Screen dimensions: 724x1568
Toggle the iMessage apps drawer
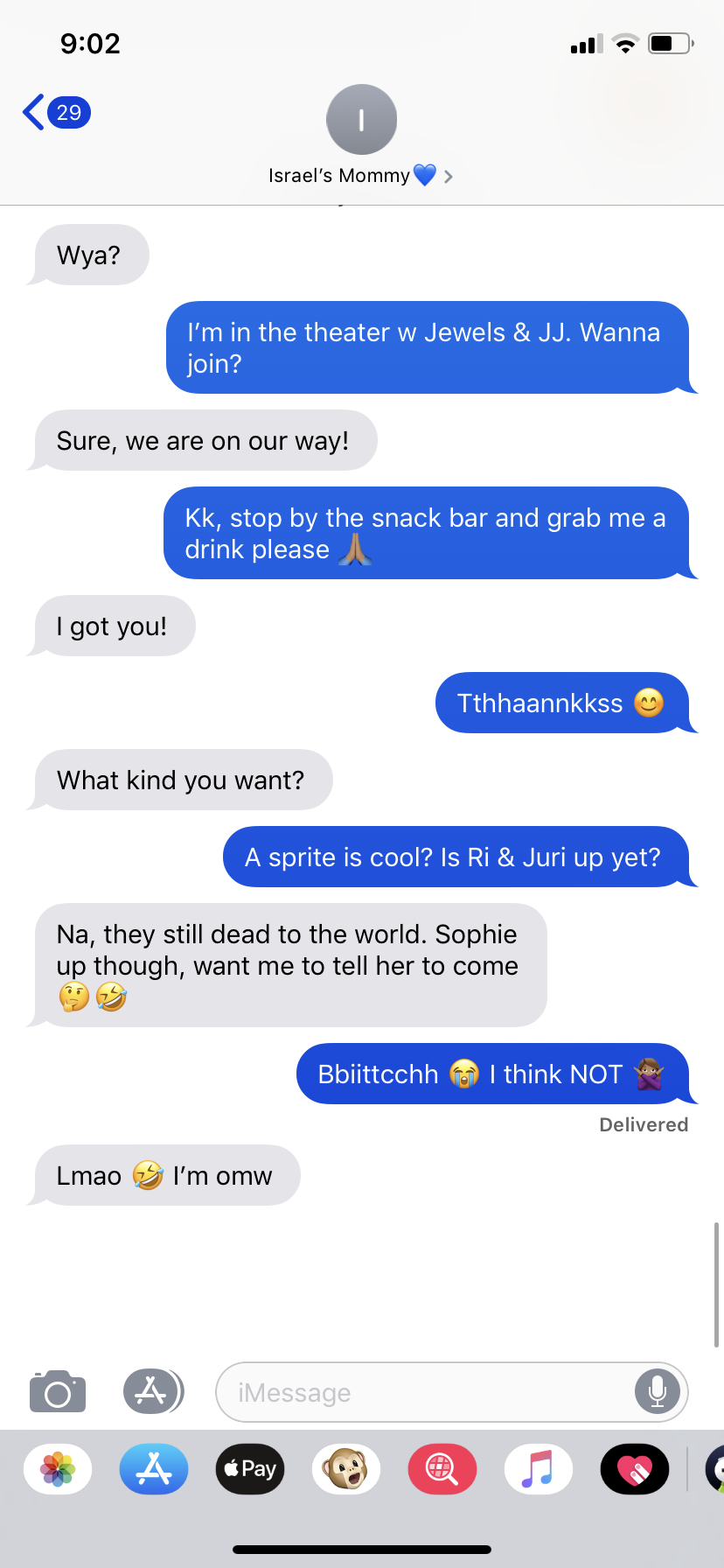click(x=152, y=1391)
